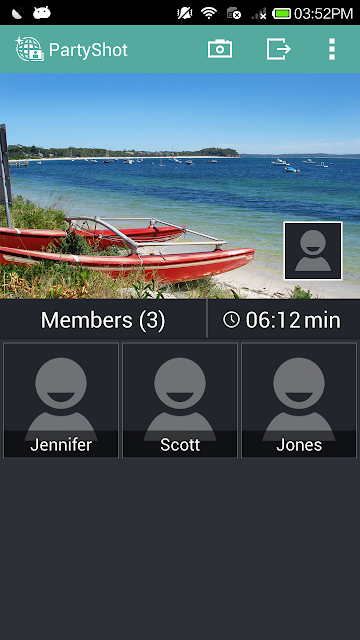Open the overflow menu
Image resolution: width=360 pixels, height=640 pixels.
pos(332,49)
